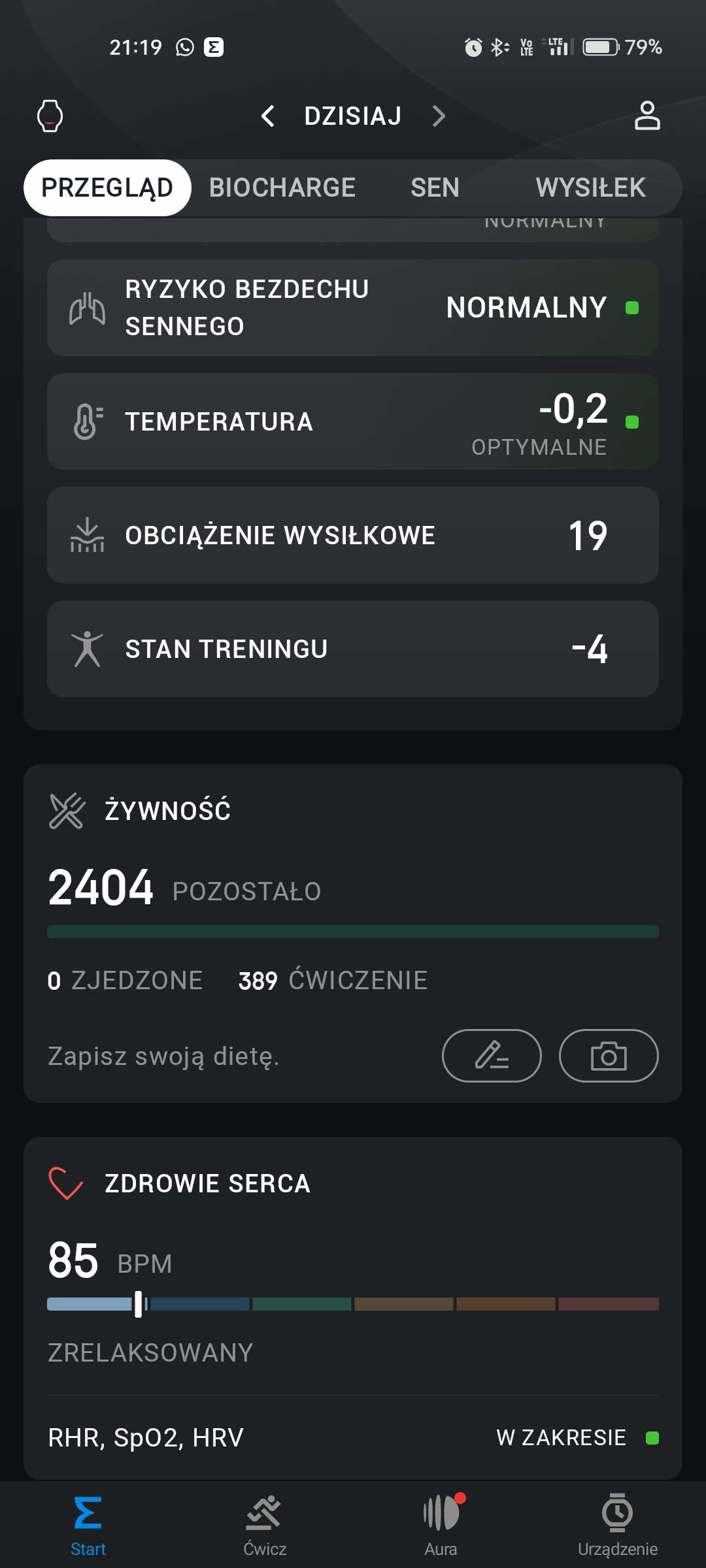The image size is (706, 1568).
Task: Open the RHR, SpO2, HRV row
Action: point(353,1437)
